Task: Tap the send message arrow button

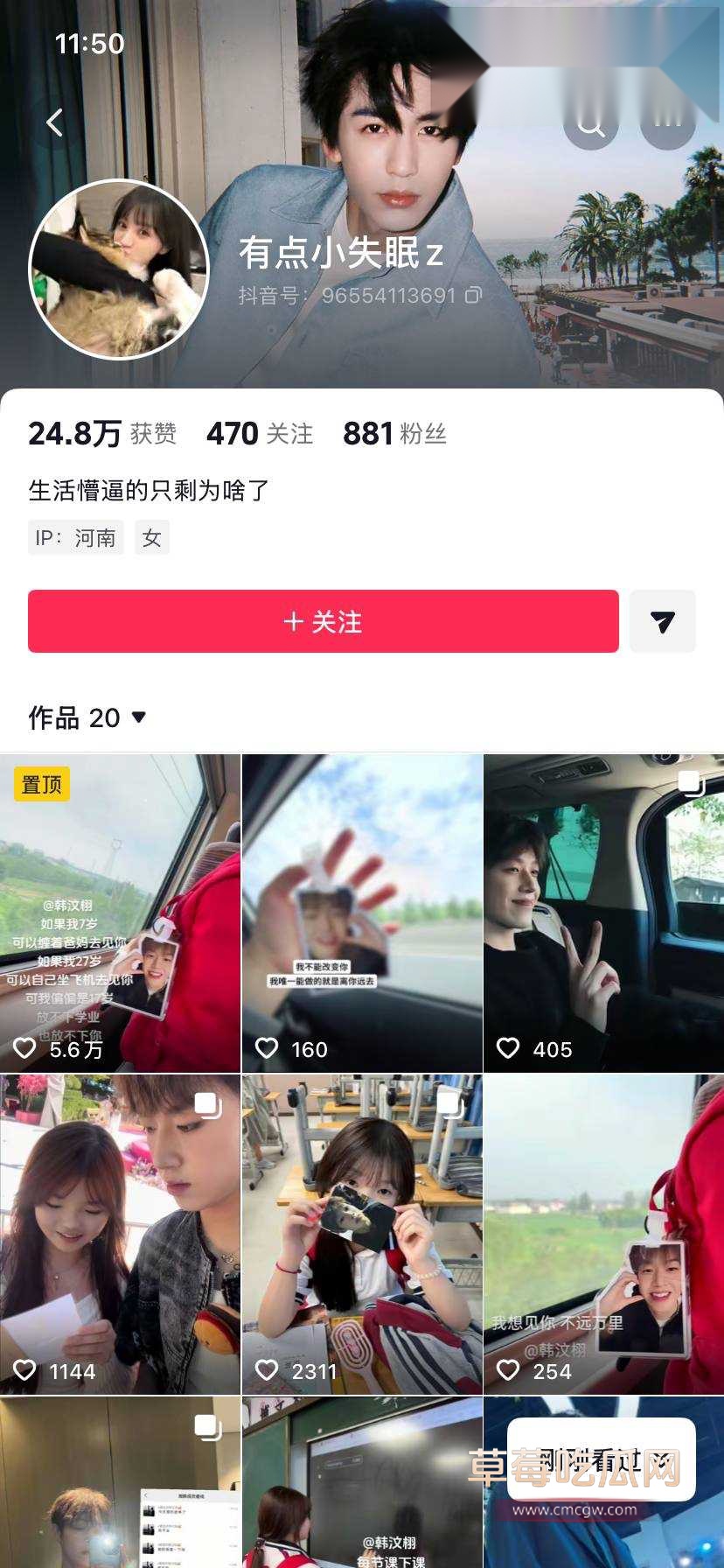Action: 663,621
